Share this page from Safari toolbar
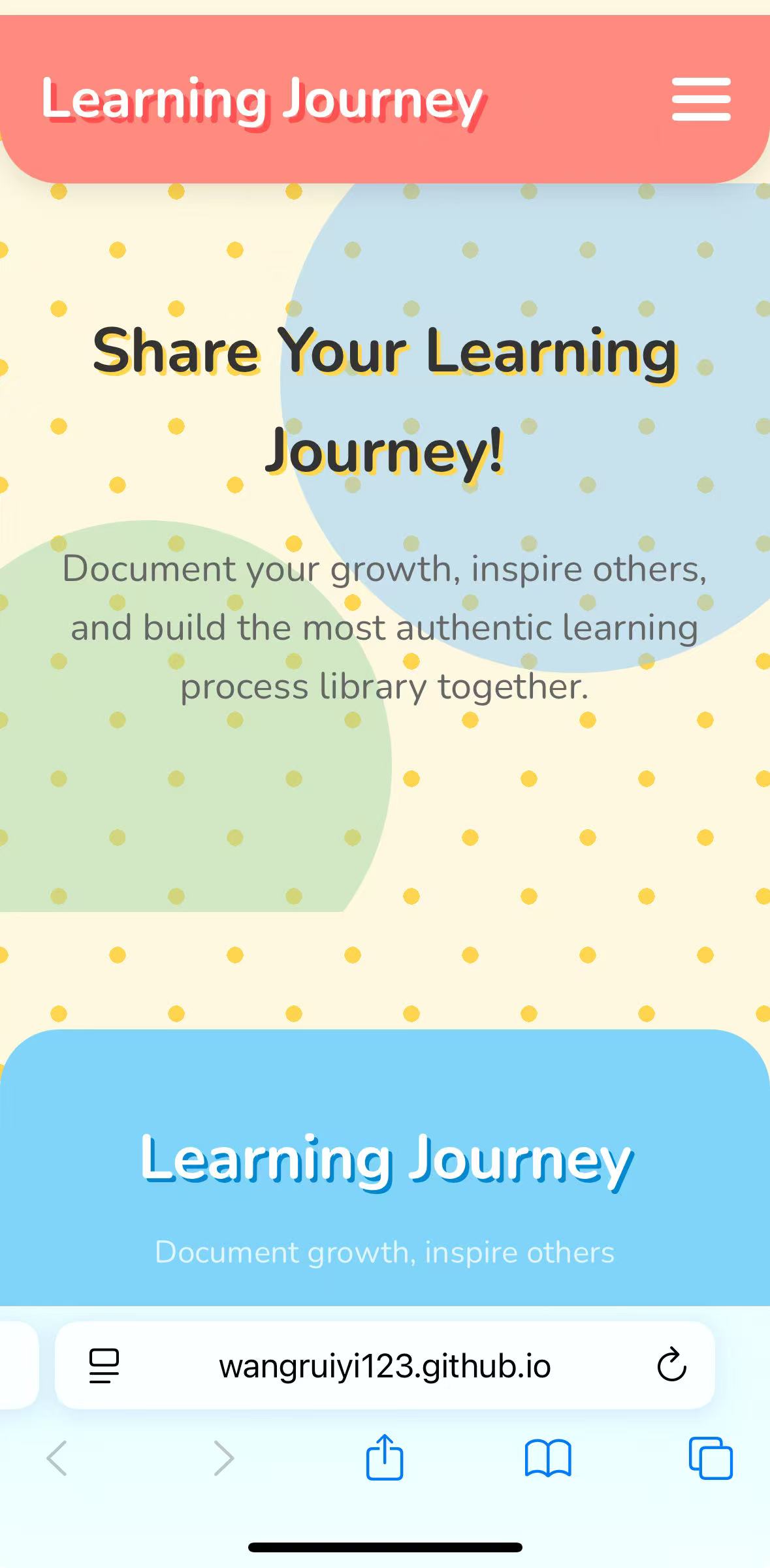 pos(385,1457)
